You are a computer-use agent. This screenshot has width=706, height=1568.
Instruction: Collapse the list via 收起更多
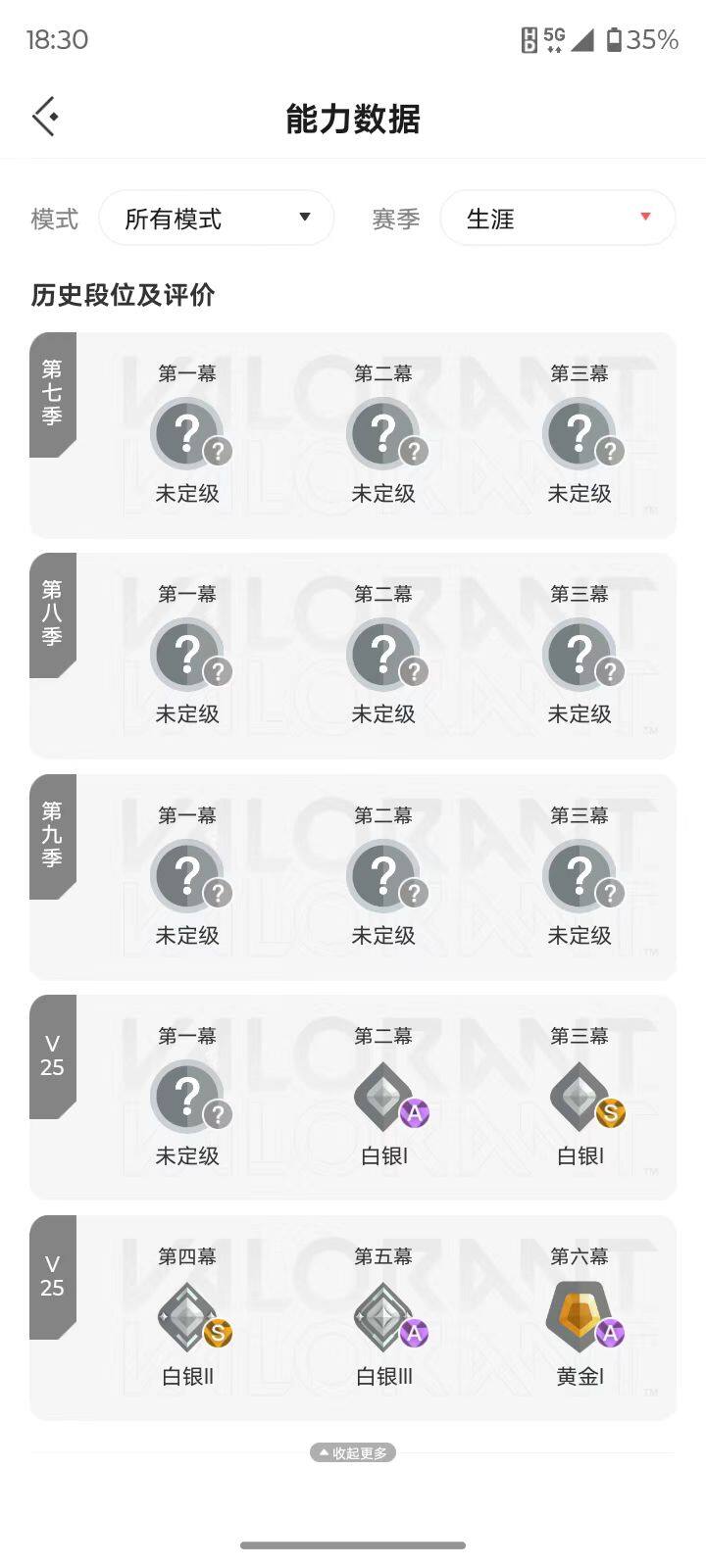[353, 1453]
